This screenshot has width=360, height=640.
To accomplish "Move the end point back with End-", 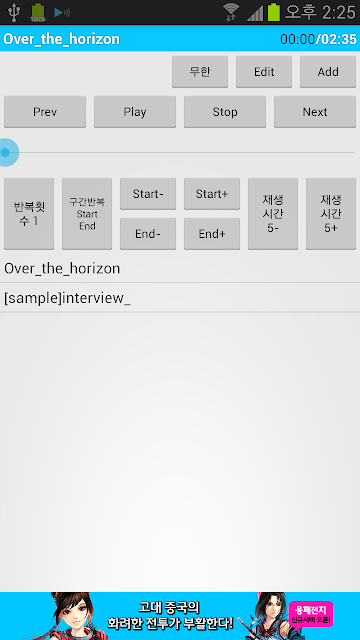I will click(148, 233).
